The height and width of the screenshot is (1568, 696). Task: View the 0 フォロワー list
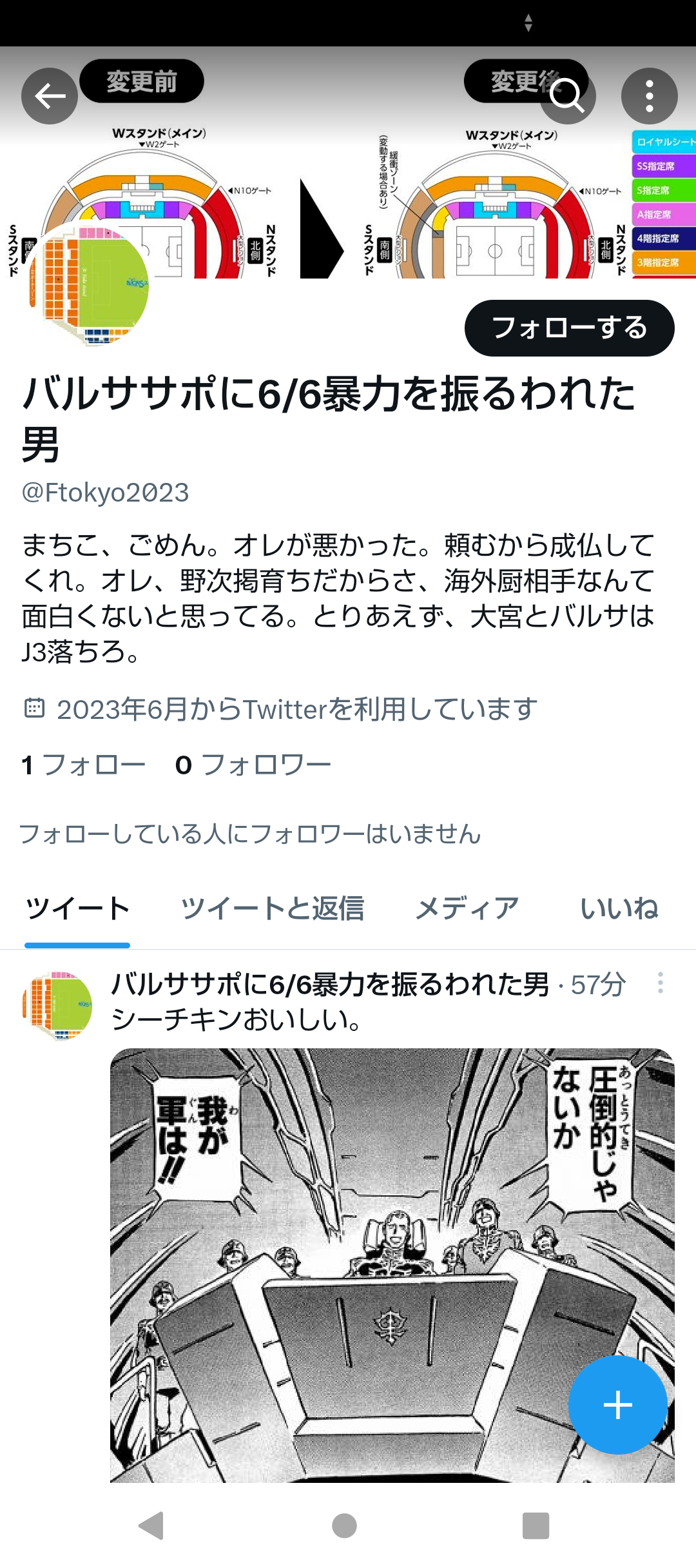[x=253, y=765]
